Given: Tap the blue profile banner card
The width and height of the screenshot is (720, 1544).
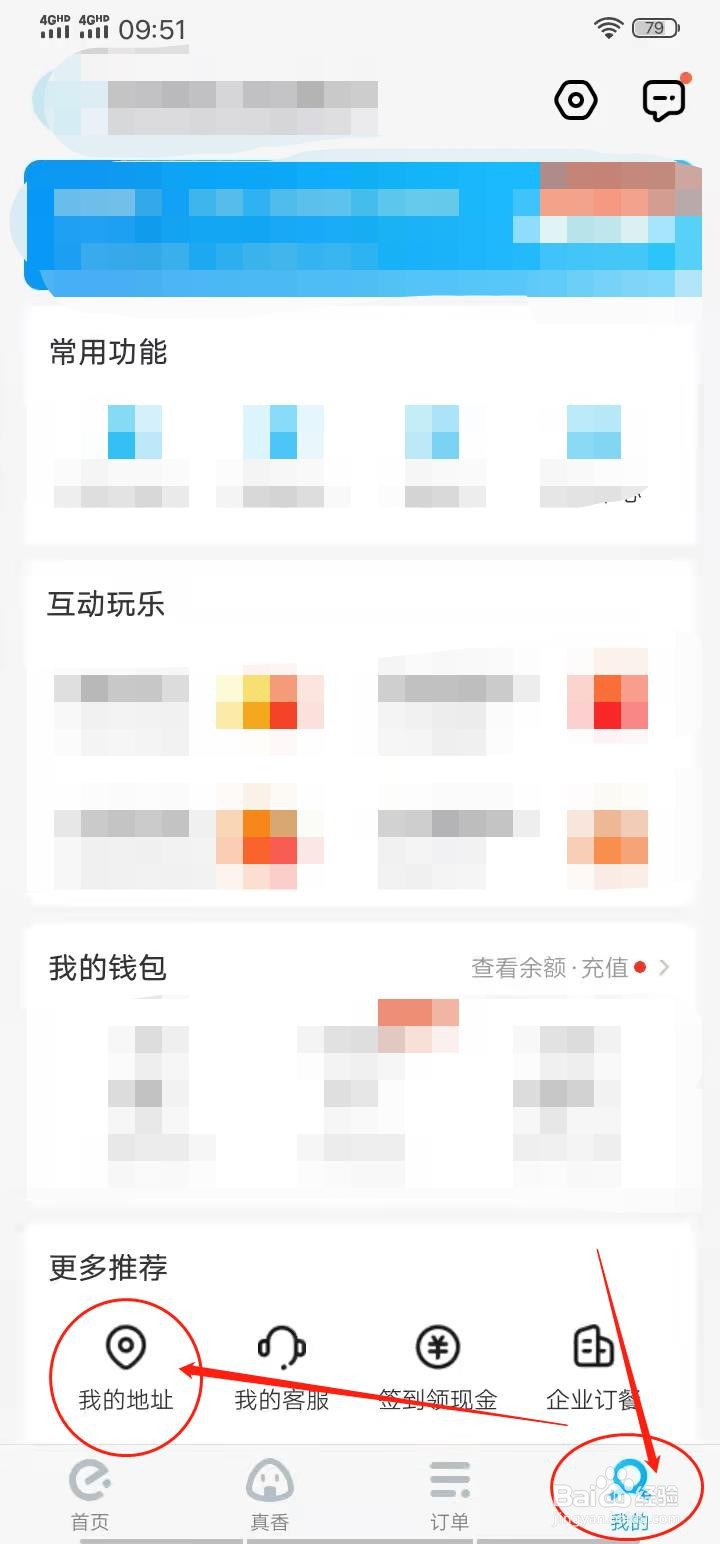Looking at the screenshot, I should pyautogui.click(x=360, y=225).
